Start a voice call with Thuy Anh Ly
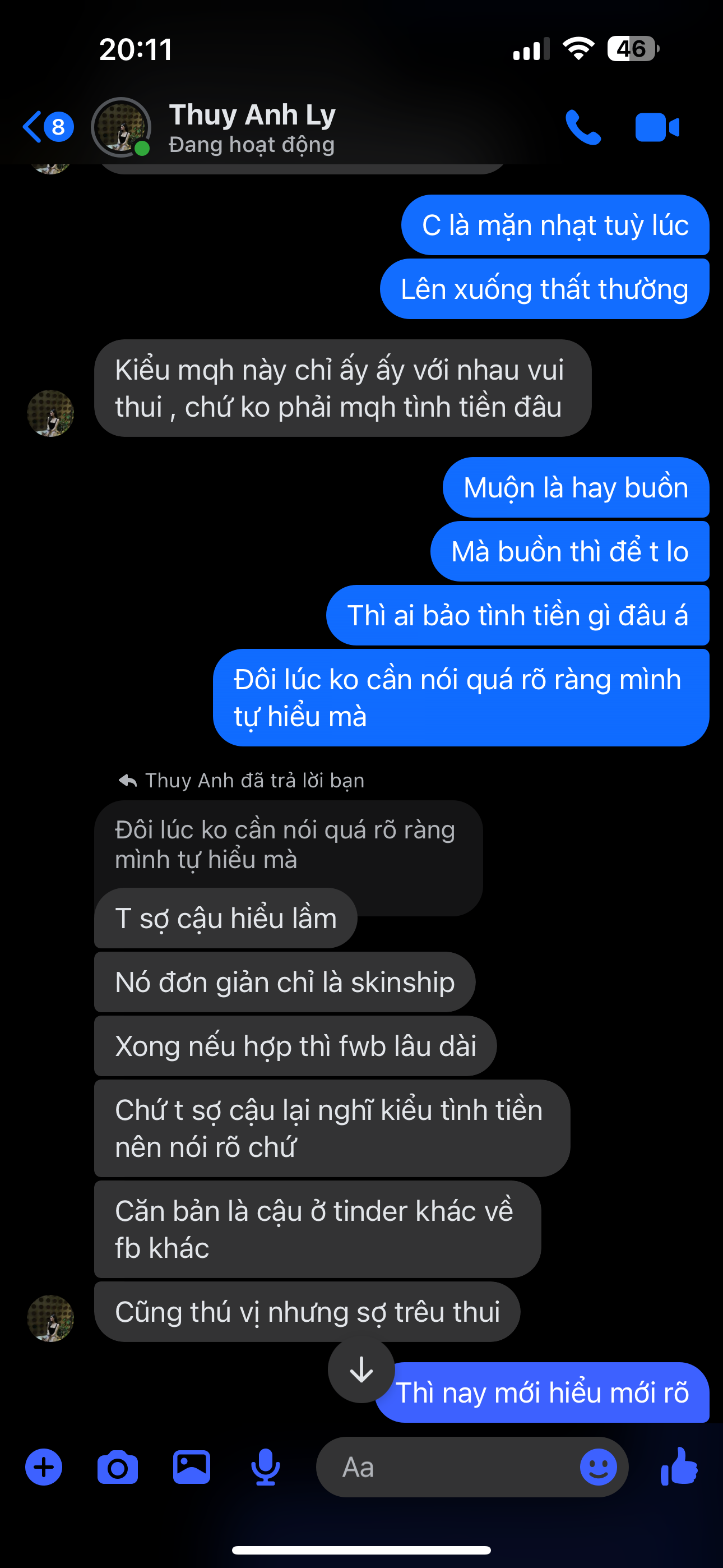Image resolution: width=723 pixels, height=1568 pixels. pyautogui.click(x=582, y=127)
